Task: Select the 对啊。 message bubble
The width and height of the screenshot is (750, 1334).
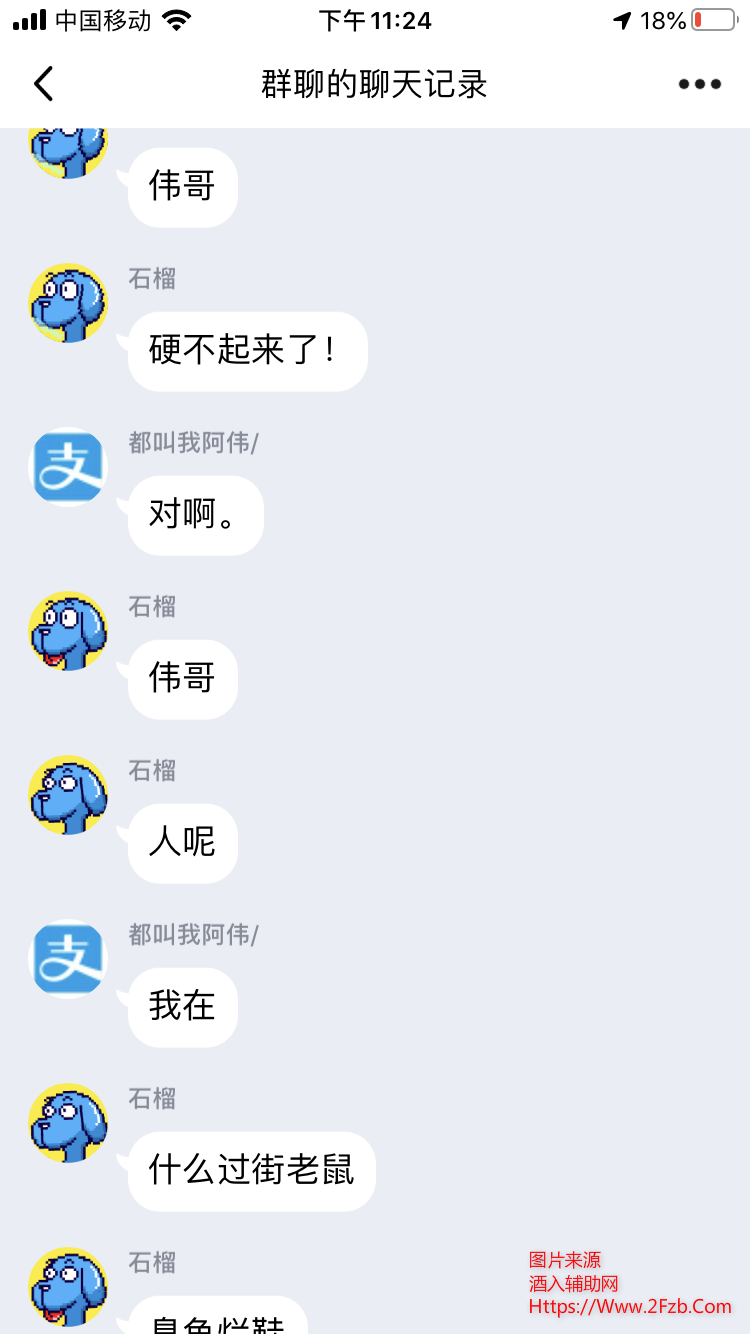Action: click(x=194, y=515)
